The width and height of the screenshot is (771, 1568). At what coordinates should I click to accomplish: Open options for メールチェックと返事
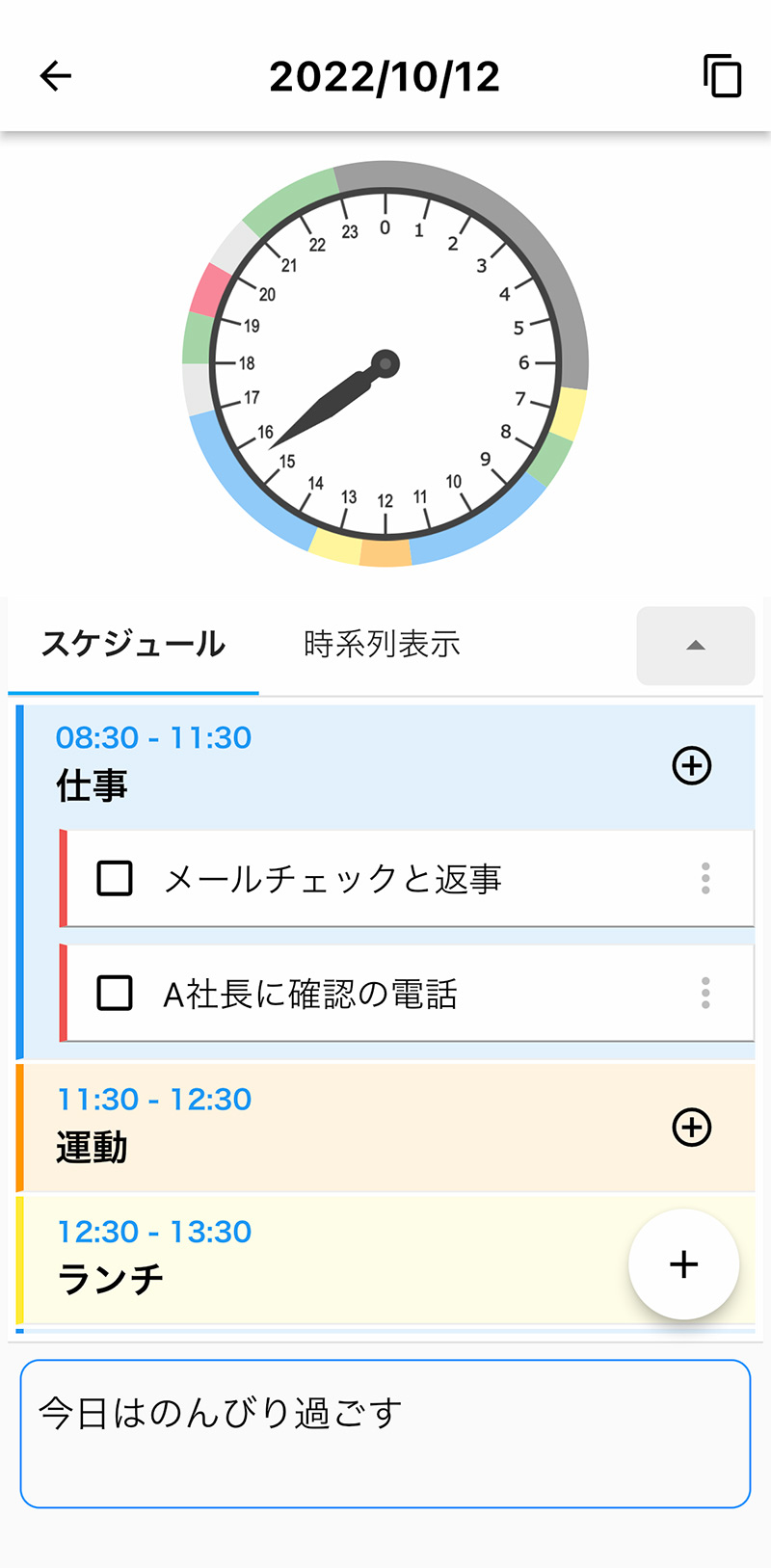(705, 878)
